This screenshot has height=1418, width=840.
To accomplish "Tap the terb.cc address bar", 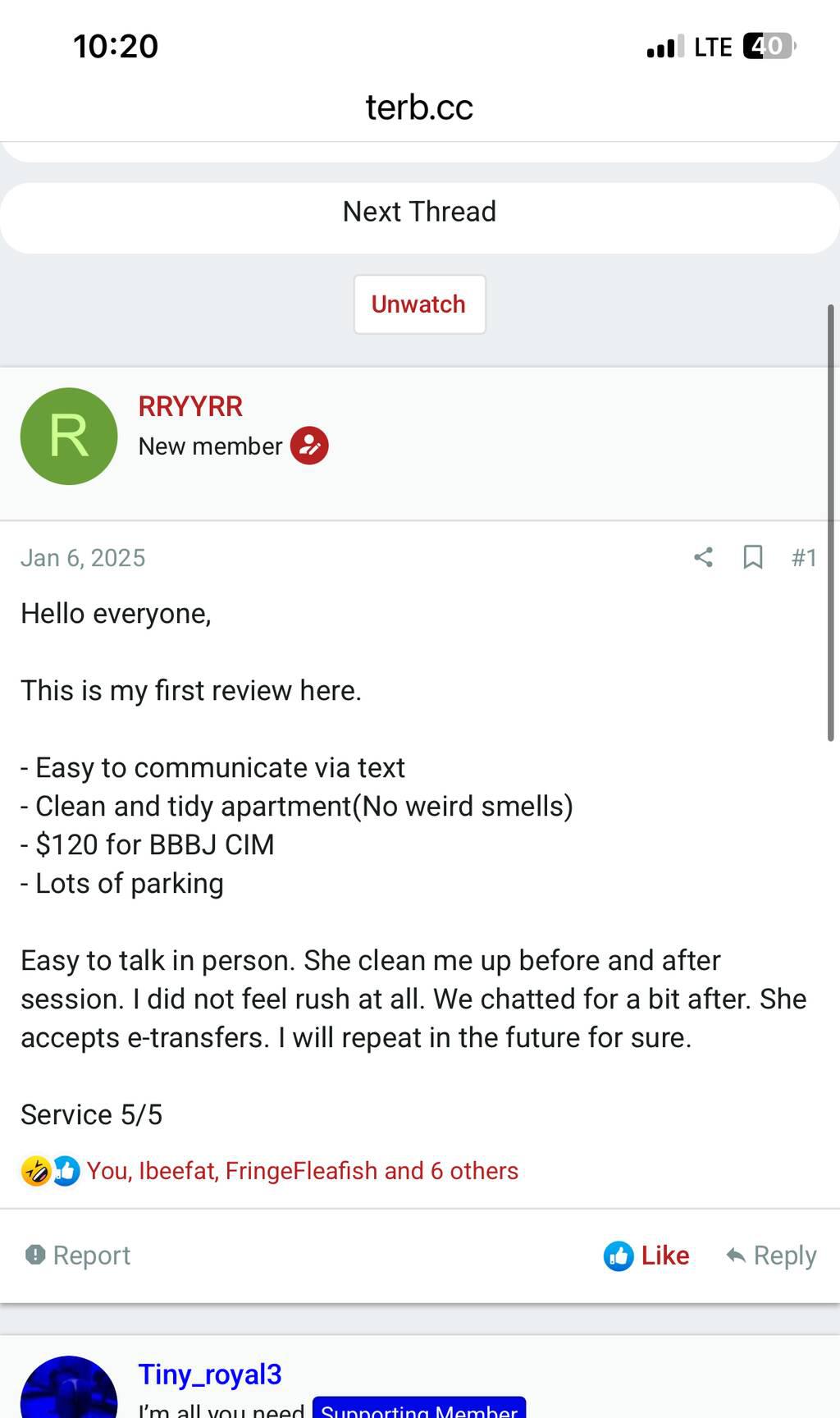I will pos(419,107).
